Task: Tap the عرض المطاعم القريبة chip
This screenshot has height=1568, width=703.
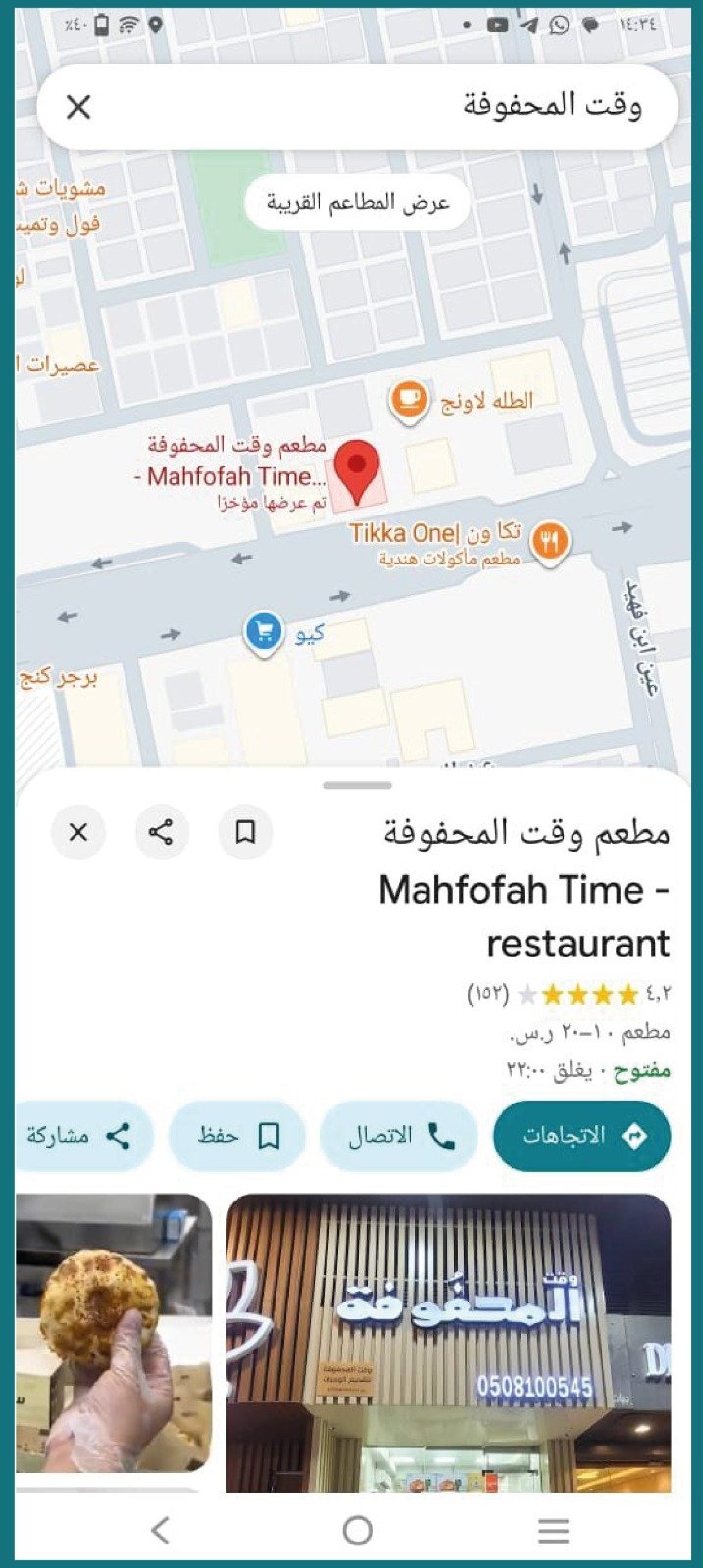Action: pos(357,203)
